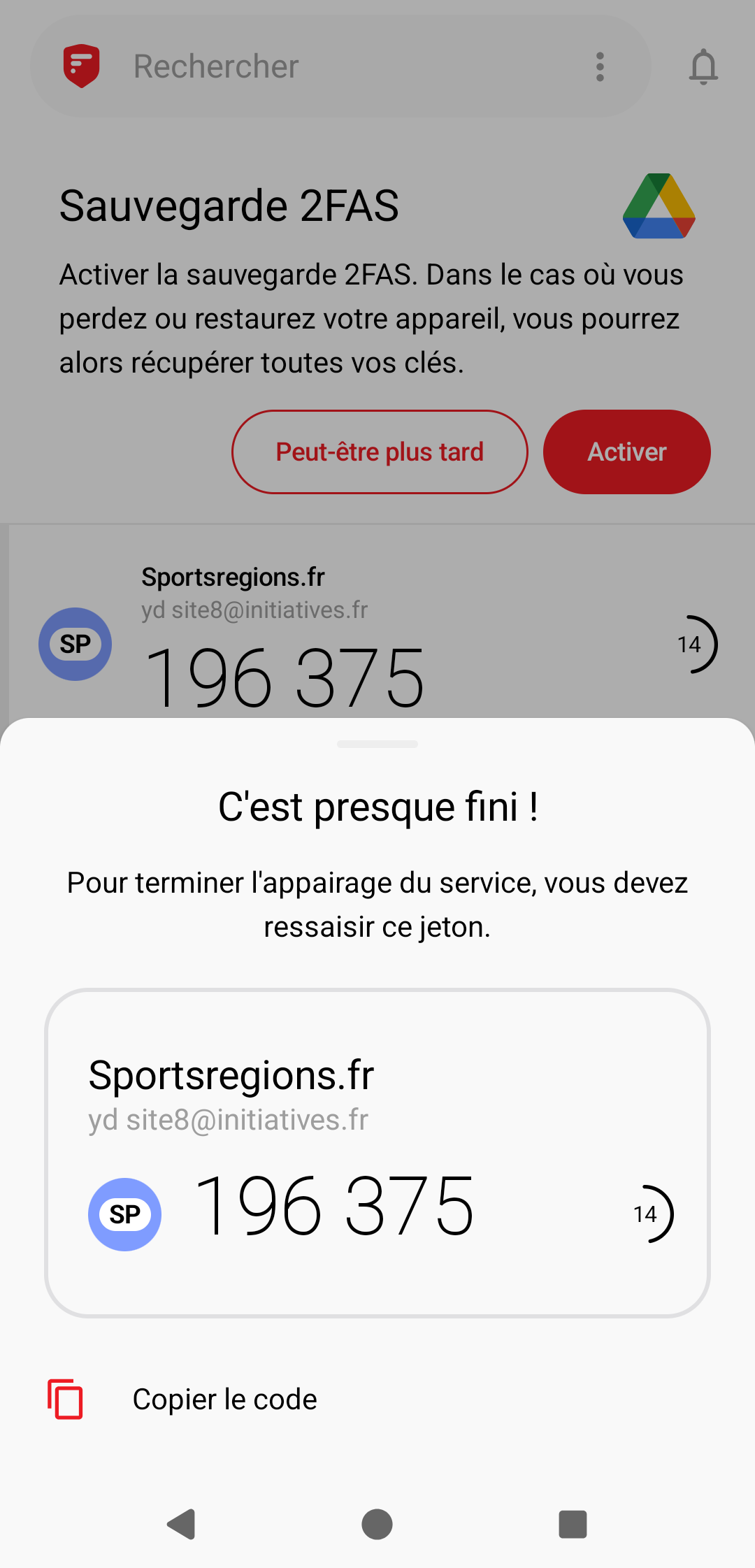
Task: Return to the system home screen
Action: 377,1524
